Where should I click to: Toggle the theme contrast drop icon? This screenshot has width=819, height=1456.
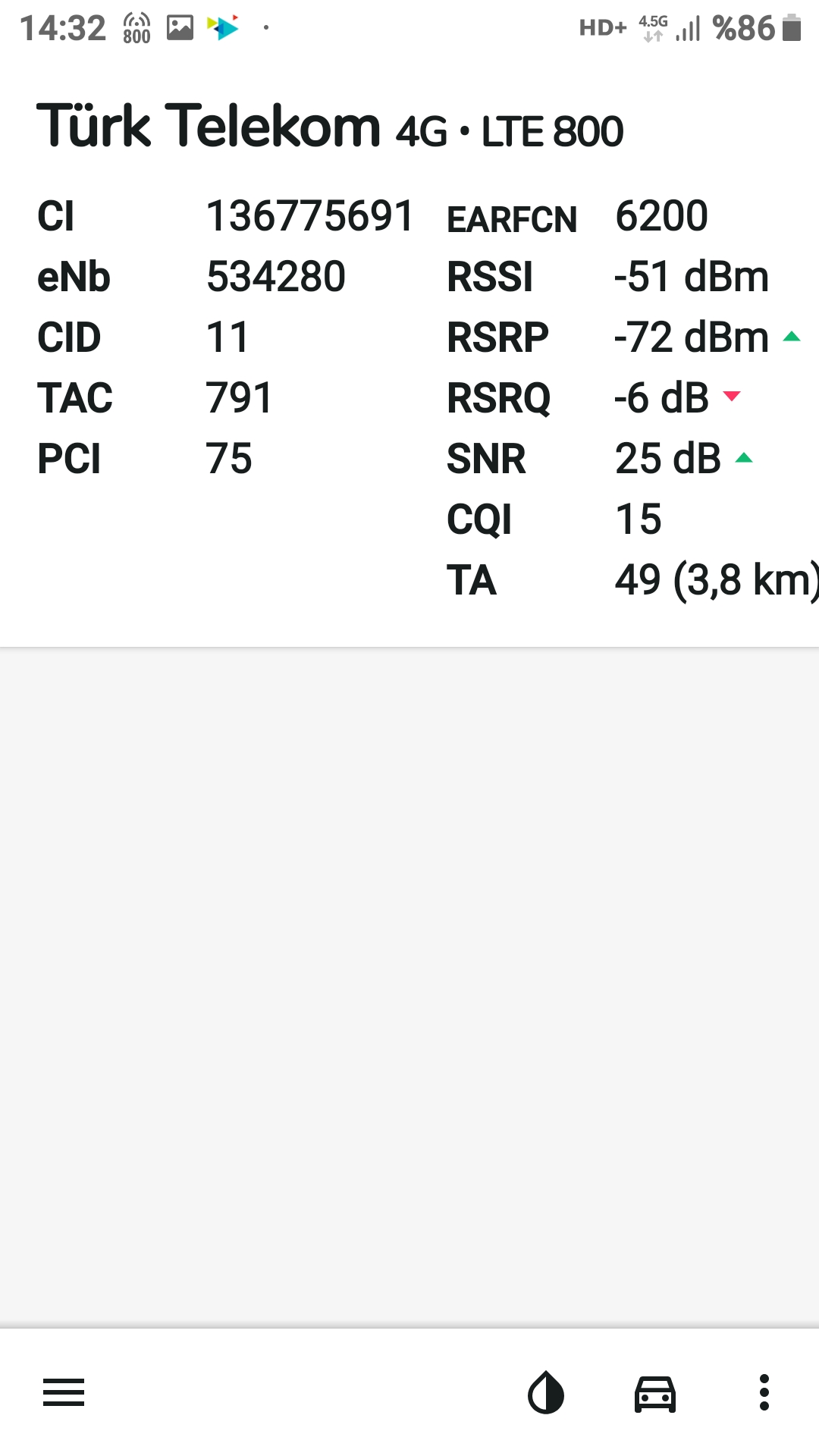tap(546, 1392)
